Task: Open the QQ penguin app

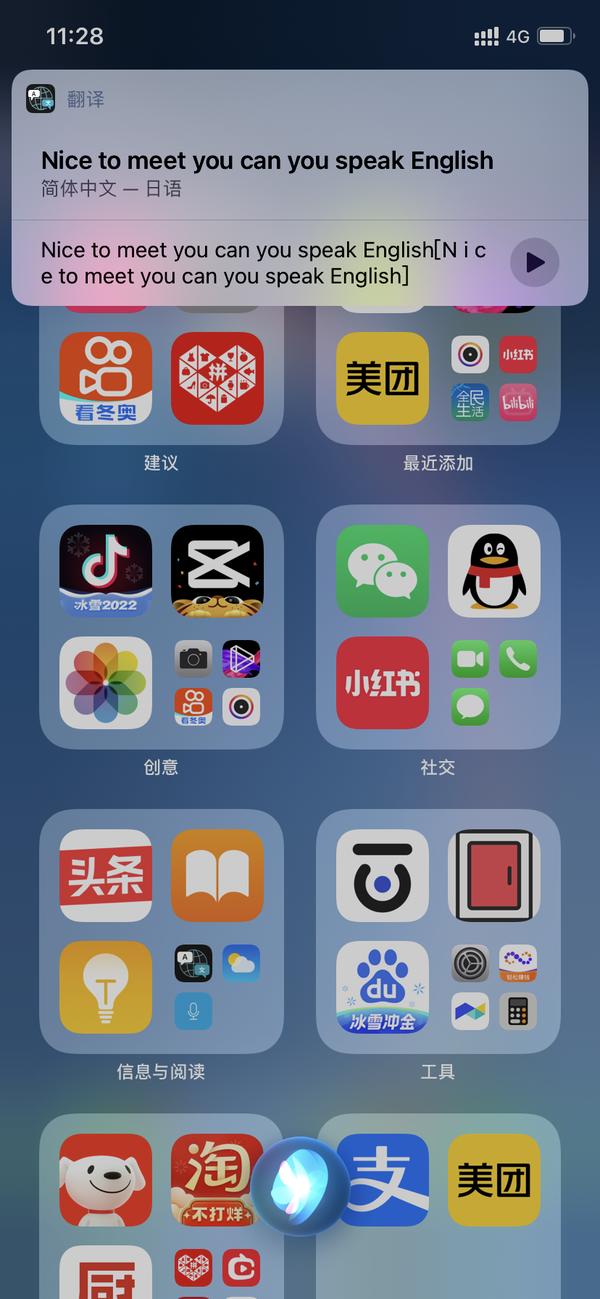Action: coord(494,571)
